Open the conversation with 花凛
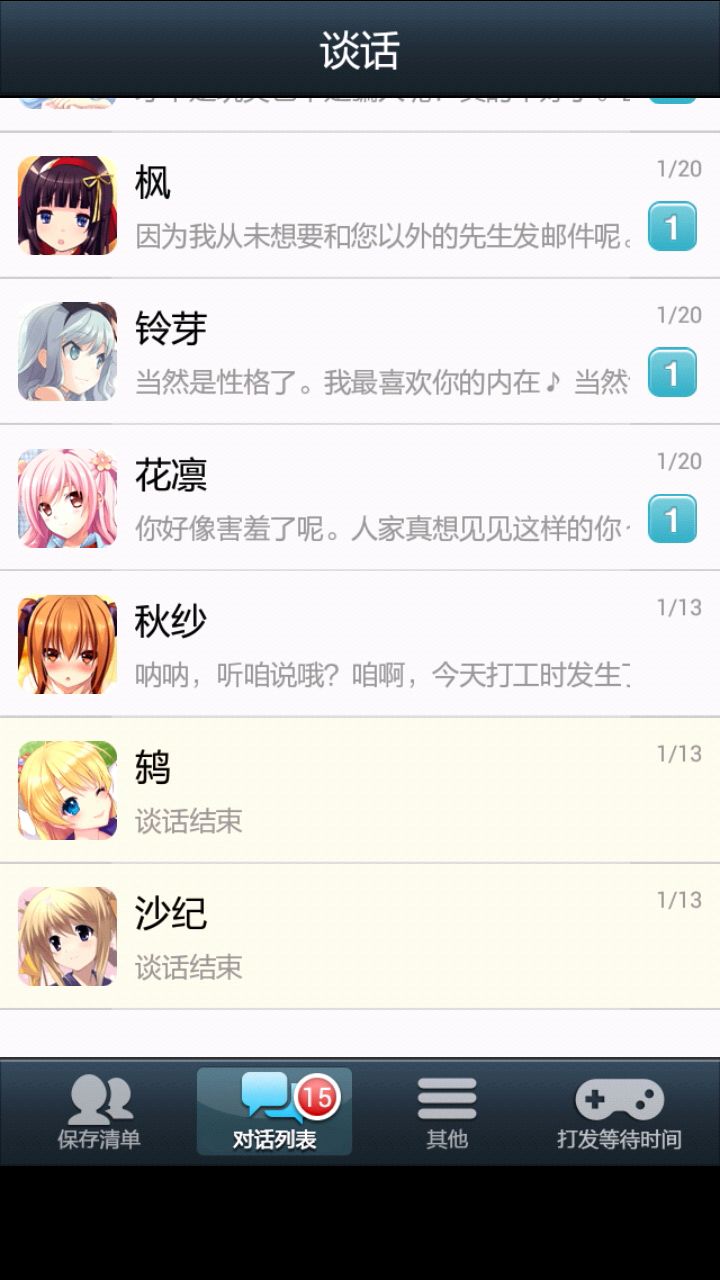The image size is (720, 1280). [x=360, y=497]
